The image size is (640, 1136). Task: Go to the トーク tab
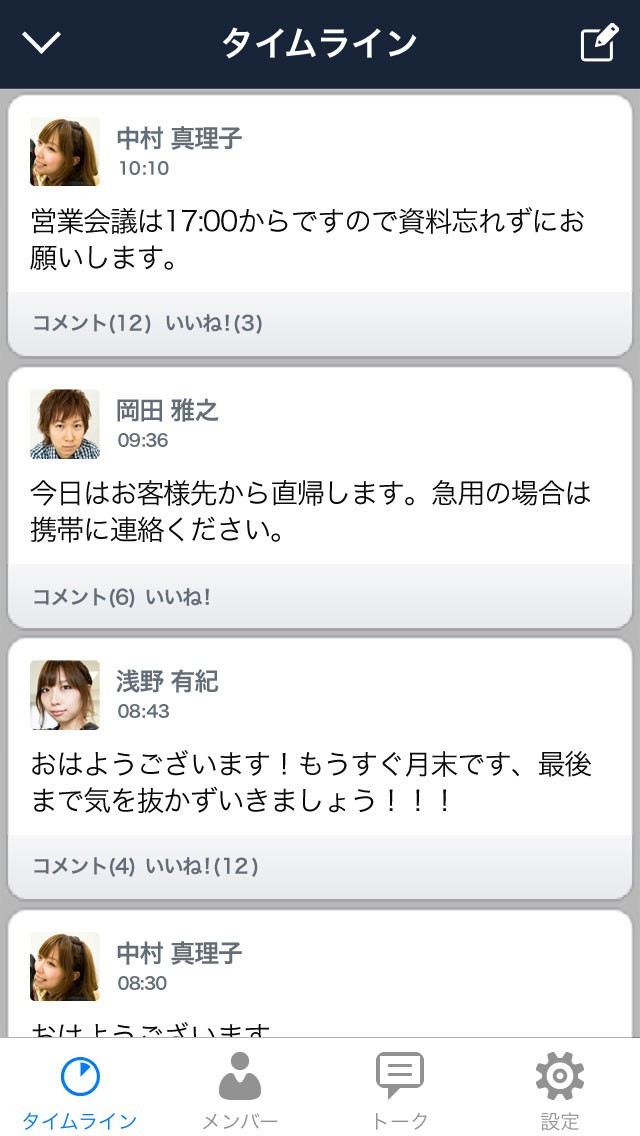tap(400, 1088)
